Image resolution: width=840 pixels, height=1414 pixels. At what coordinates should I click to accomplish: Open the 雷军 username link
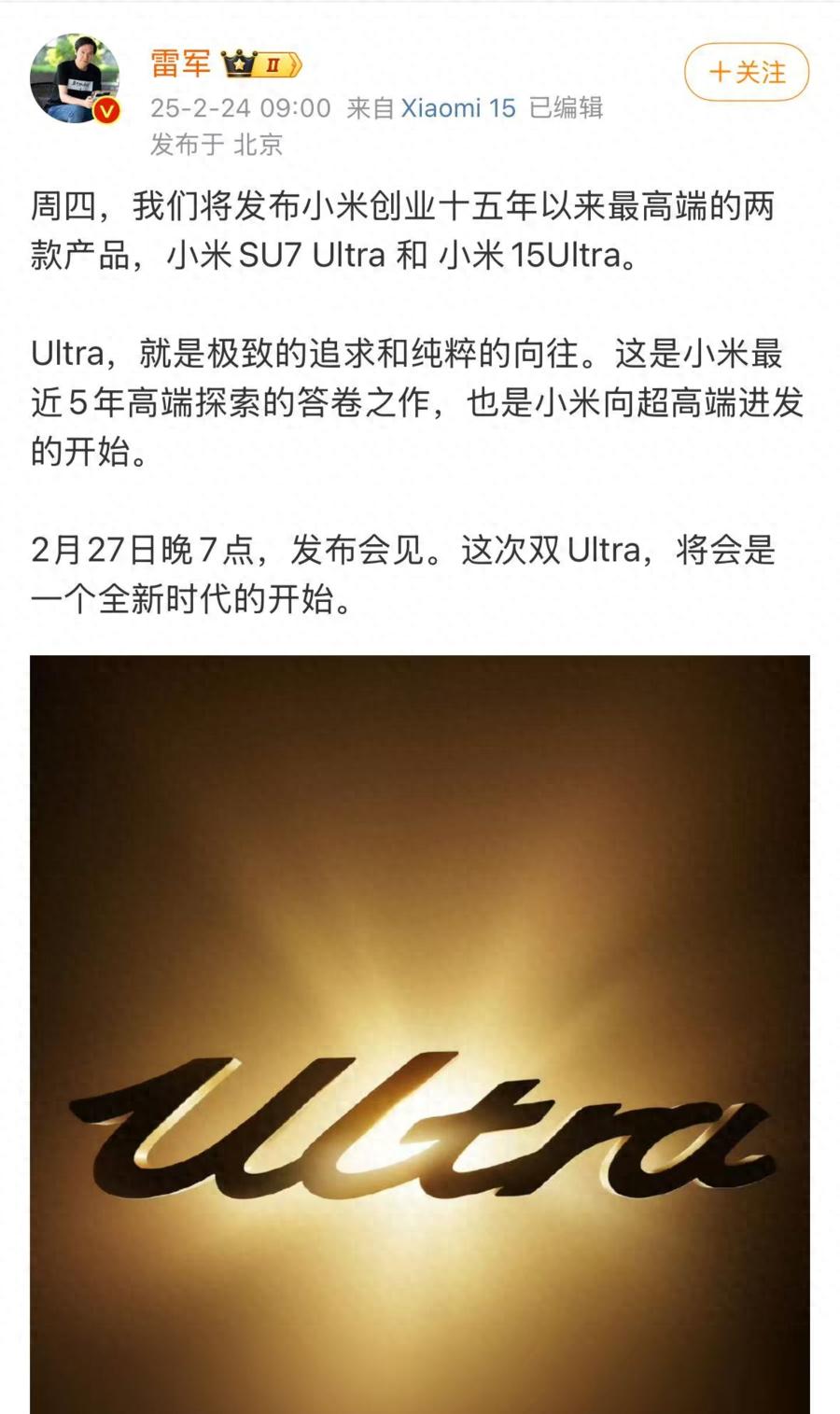click(181, 63)
